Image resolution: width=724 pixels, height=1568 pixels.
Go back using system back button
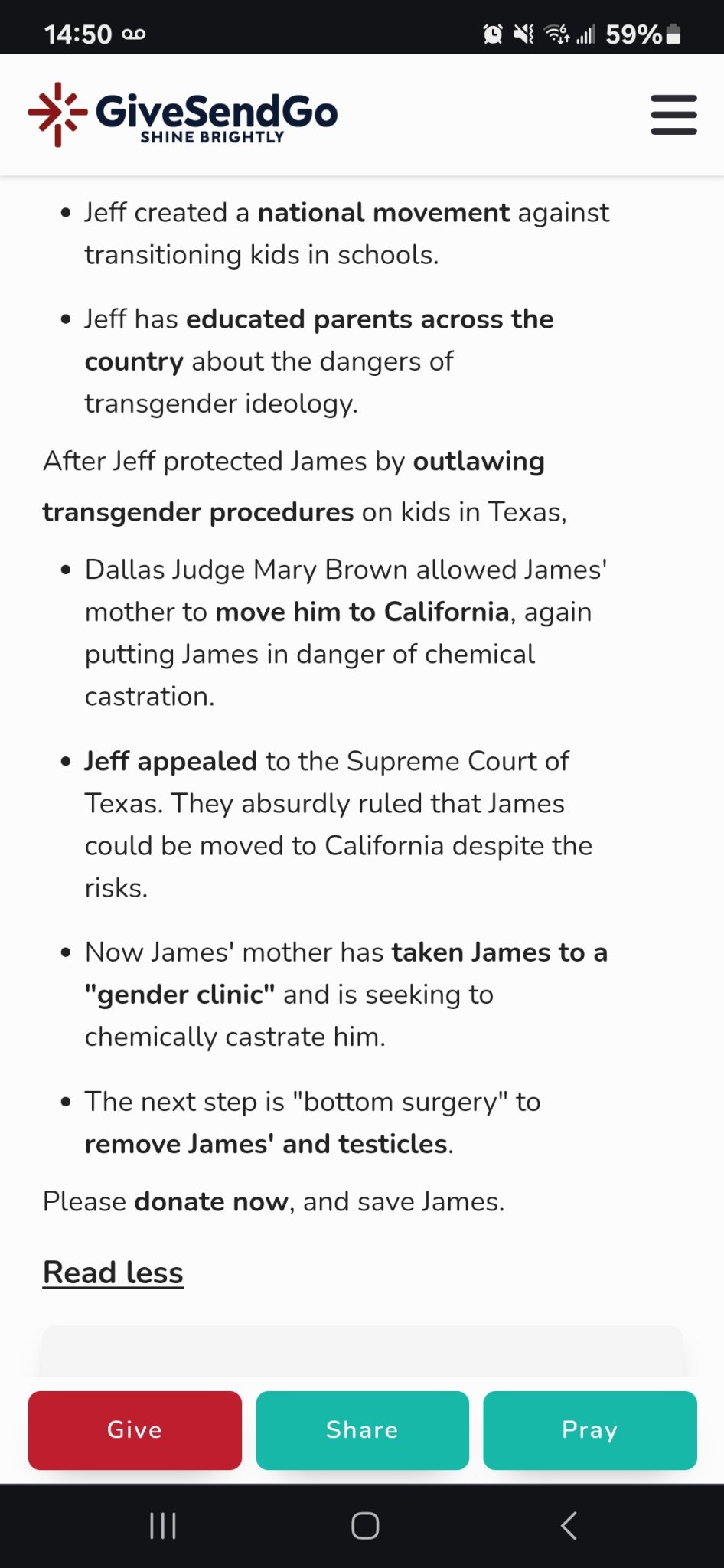coord(568,1525)
